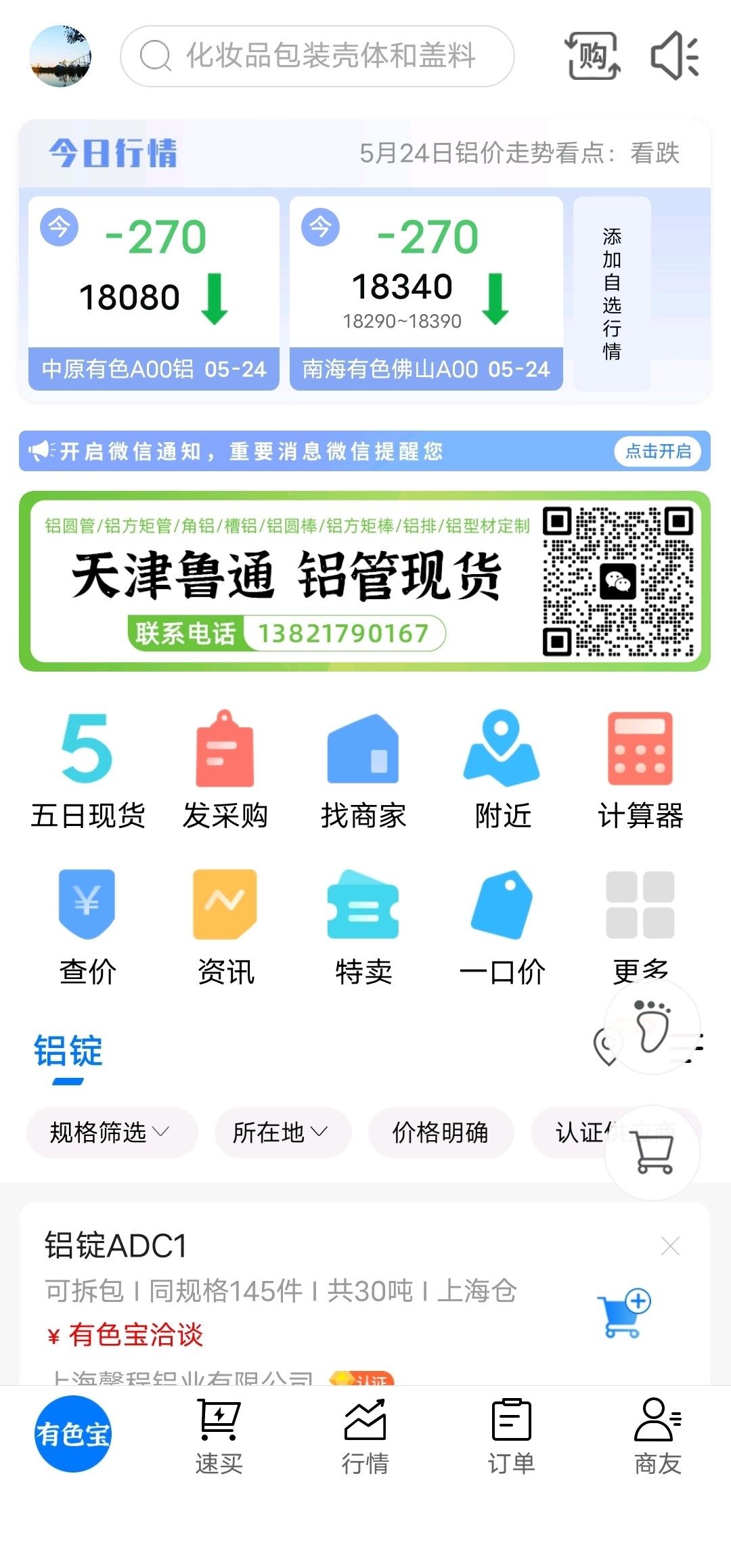Open the 购 purchase icon
The height and width of the screenshot is (1568, 731).
[592, 56]
